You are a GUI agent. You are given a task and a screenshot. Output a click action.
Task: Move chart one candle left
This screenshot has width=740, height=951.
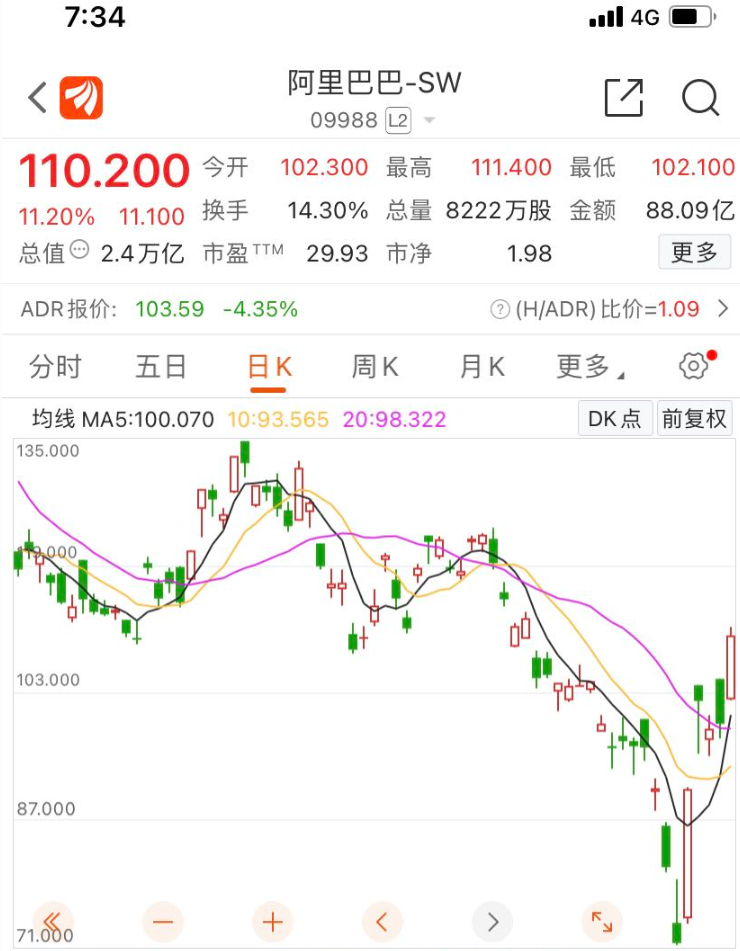tap(382, 922)
